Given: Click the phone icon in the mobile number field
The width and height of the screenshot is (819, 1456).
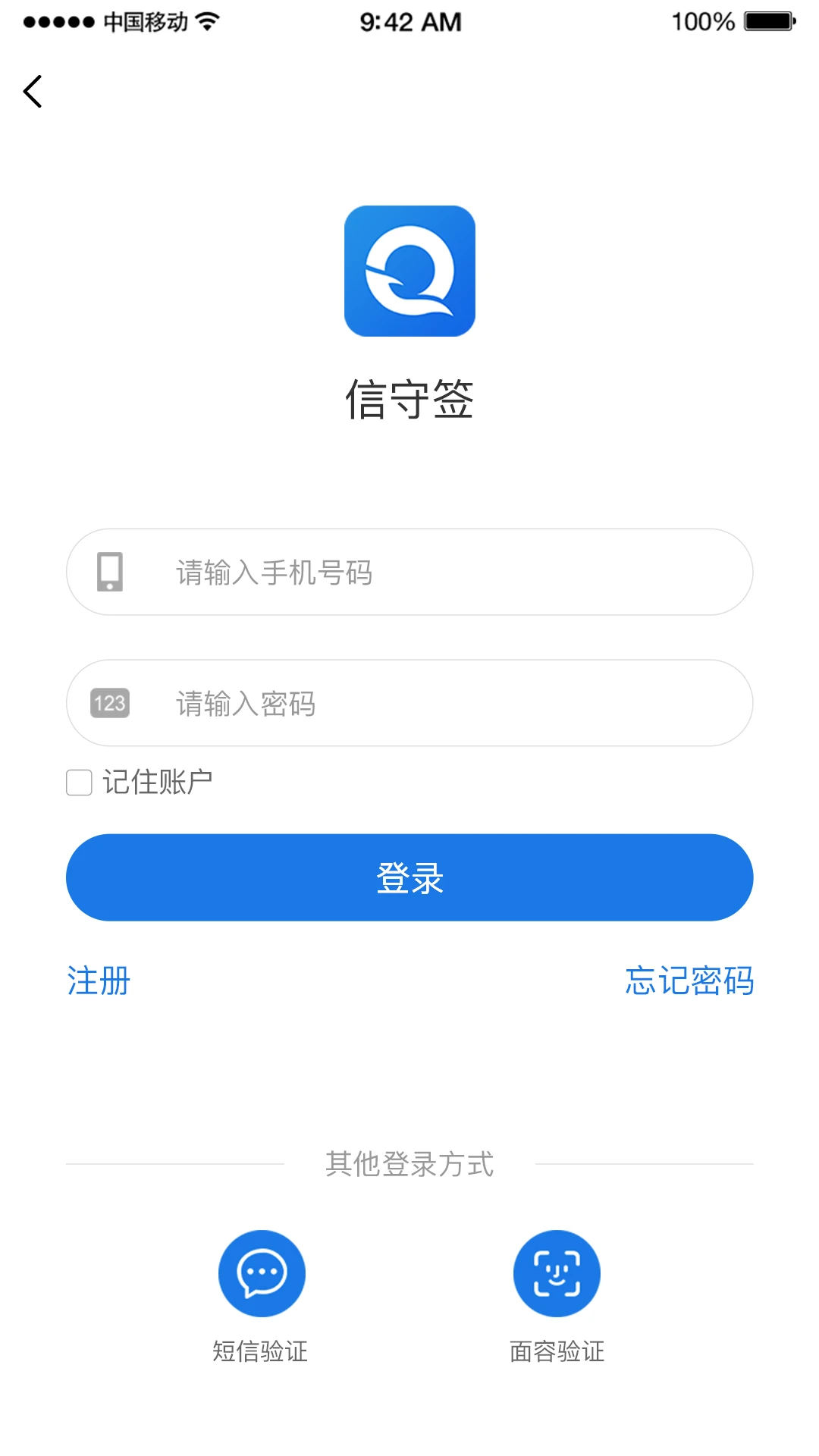Looking at the screenshot, I should point(109,573).
